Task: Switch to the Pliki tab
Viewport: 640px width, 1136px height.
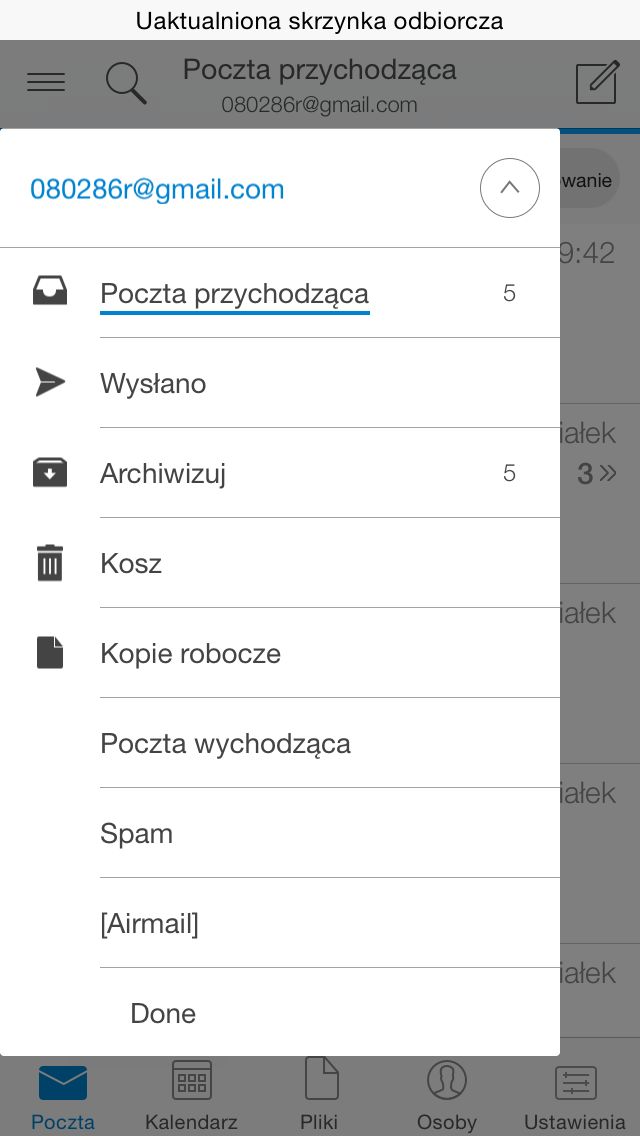Action: [x=320, y=1096]
